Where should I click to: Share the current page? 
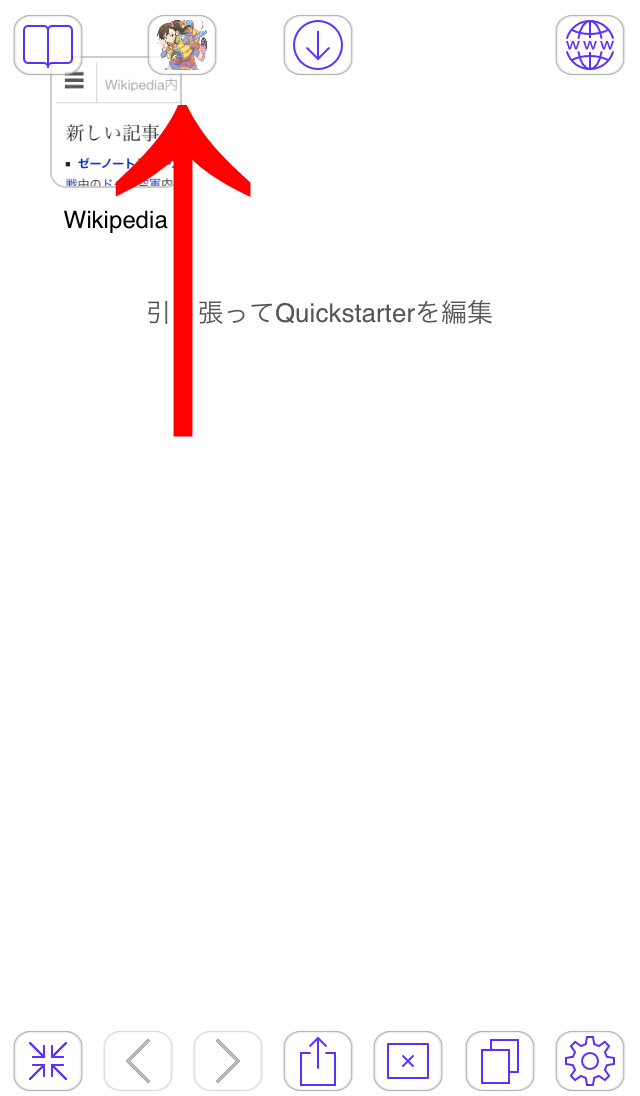[x=318, y=1061]
